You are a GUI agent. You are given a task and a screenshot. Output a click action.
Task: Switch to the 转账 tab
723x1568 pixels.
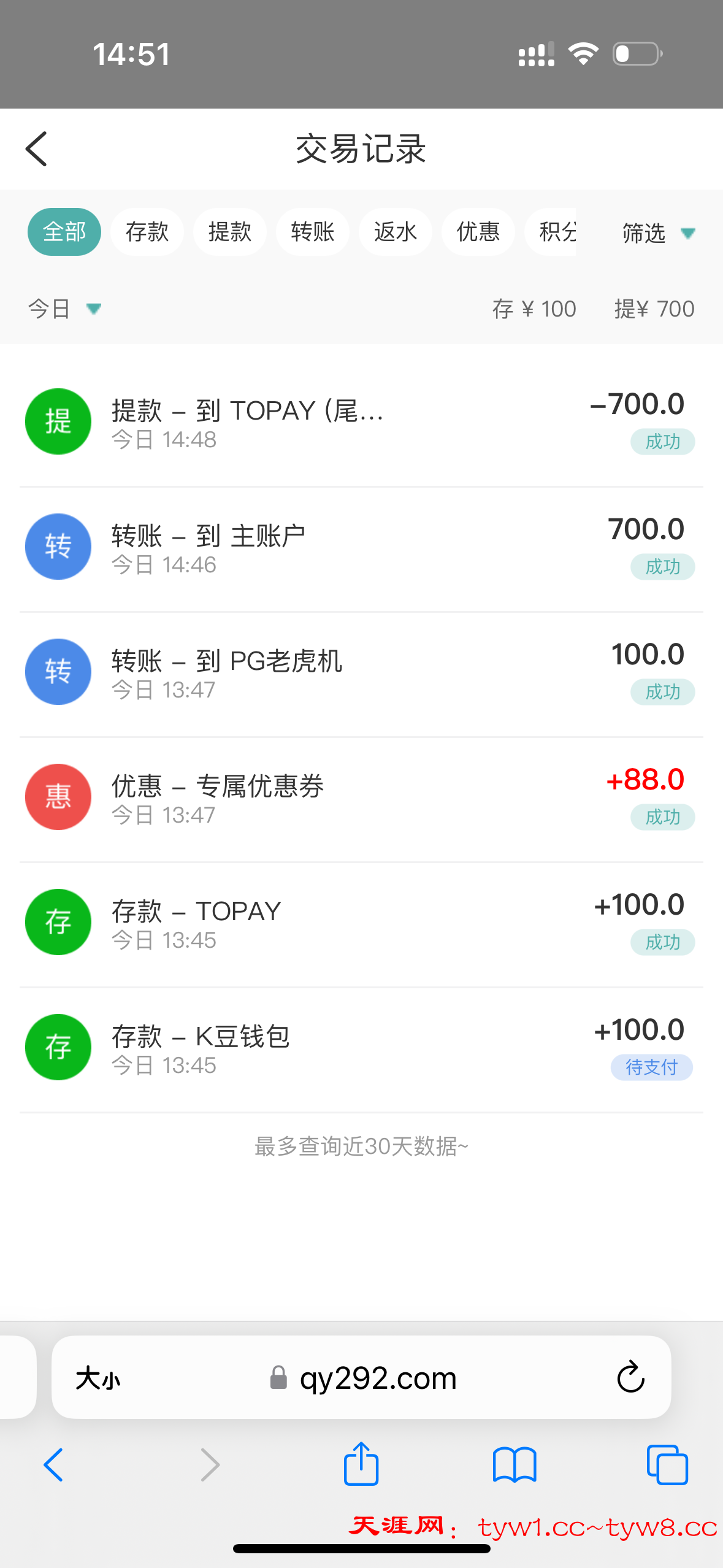313,232
